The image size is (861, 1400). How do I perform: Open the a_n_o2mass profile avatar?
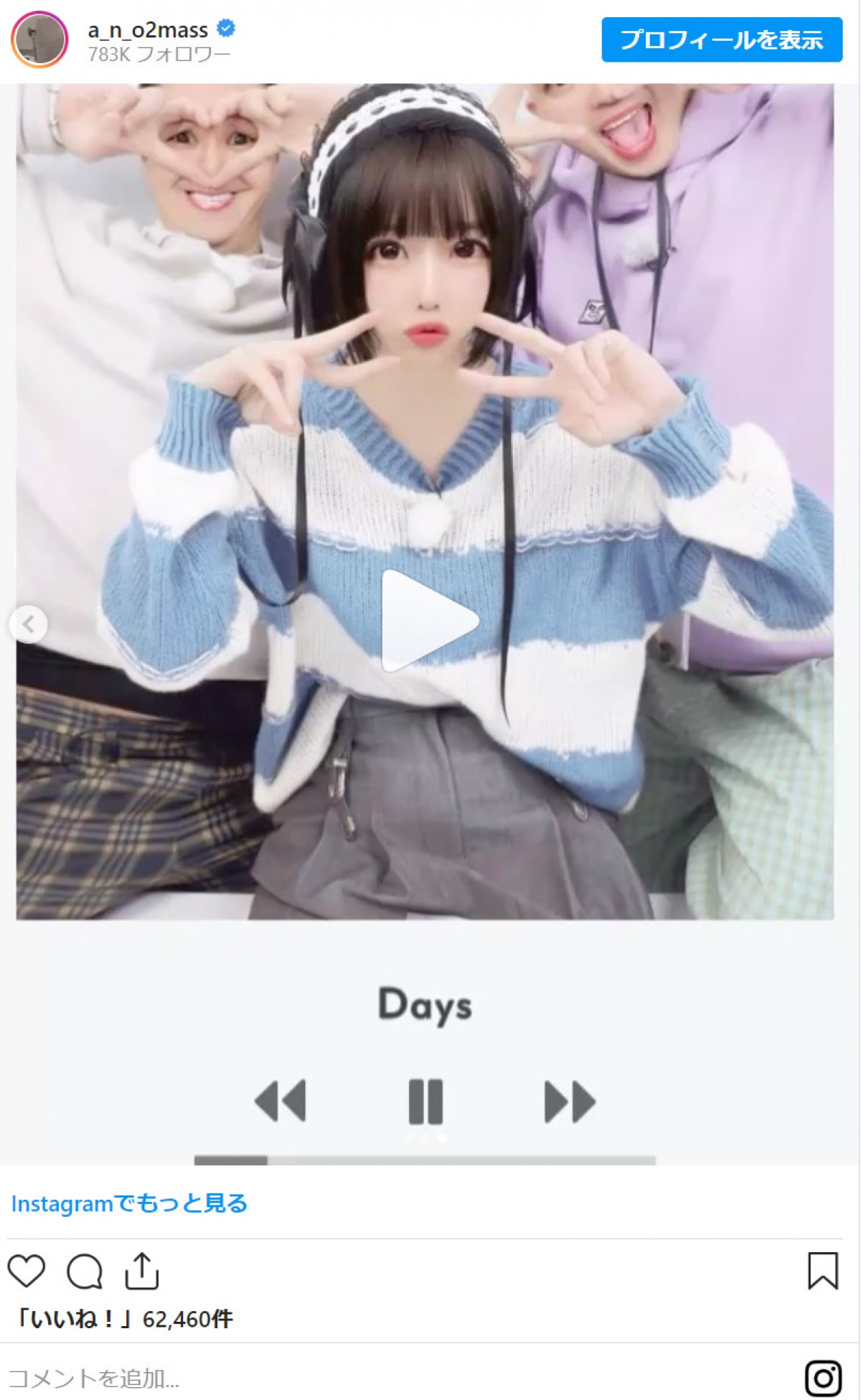[x=39, y=39]
